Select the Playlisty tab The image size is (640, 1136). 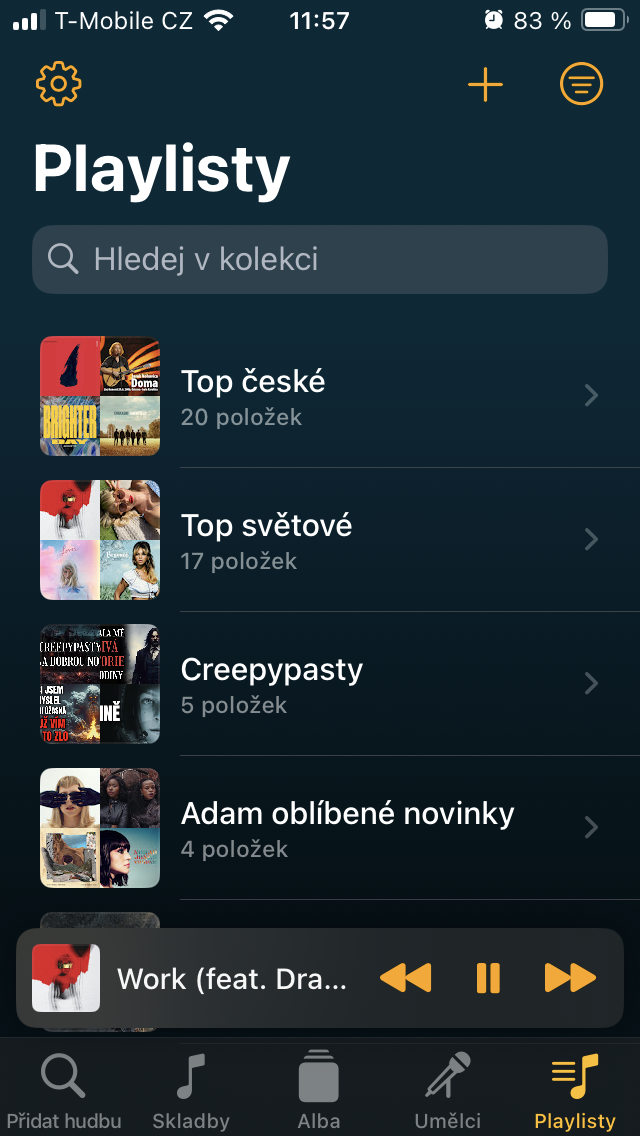575,1090
